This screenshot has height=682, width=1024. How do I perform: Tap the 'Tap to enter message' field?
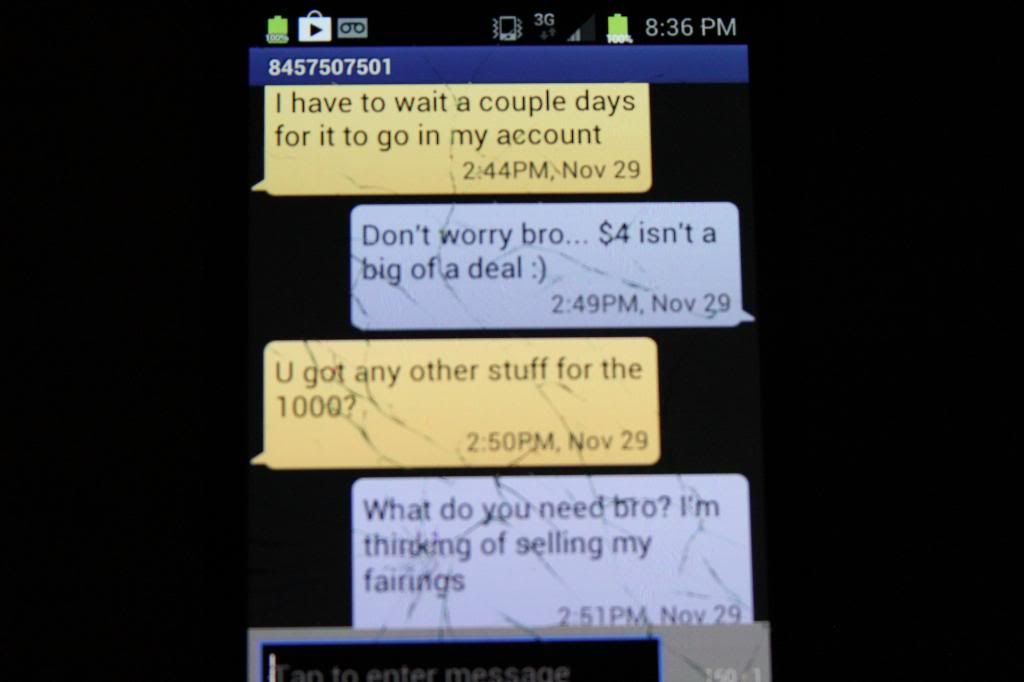(x=461, y=665)
